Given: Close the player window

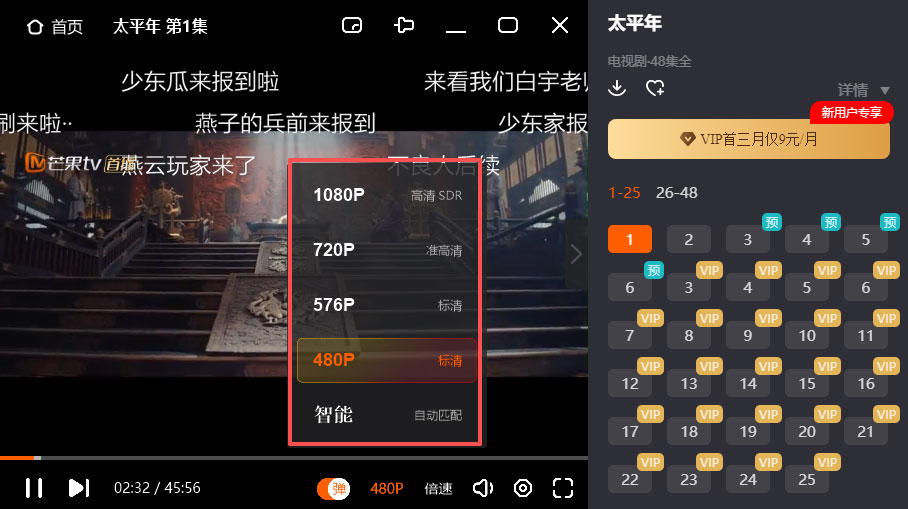Looking at the screenshot, I should [x=560, y=25].
